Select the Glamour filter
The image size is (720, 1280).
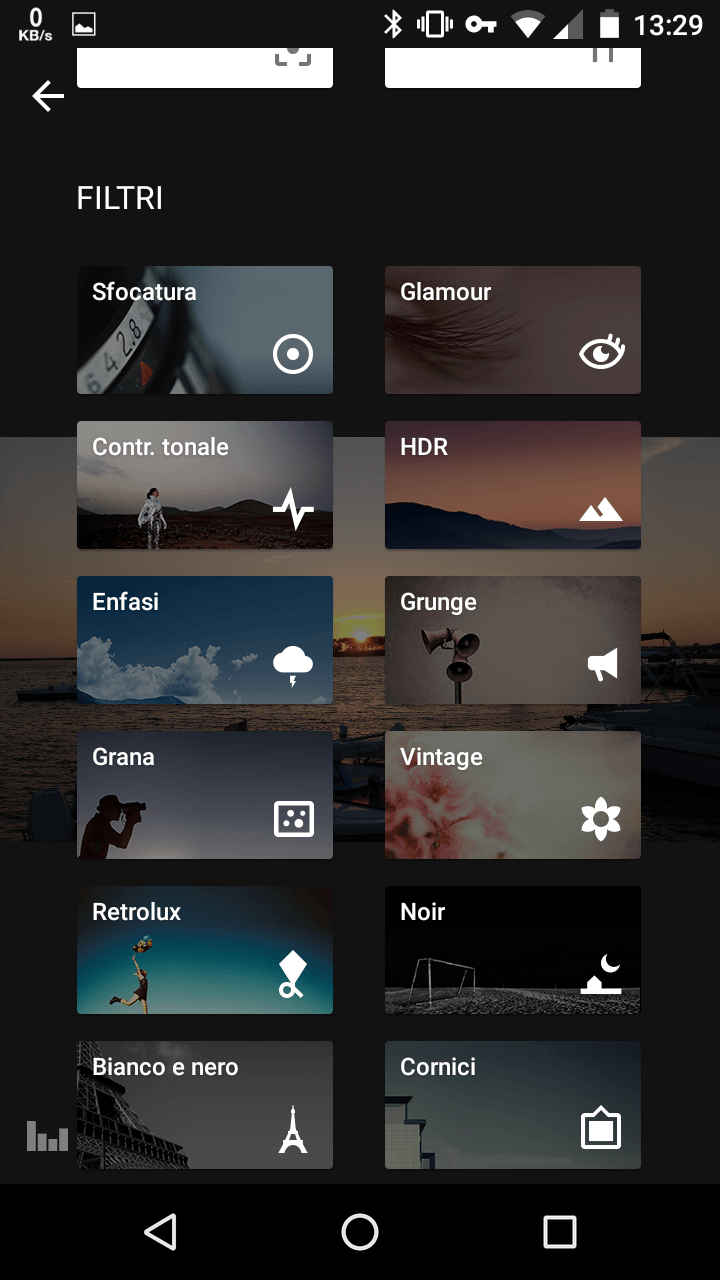coord(513,330)
